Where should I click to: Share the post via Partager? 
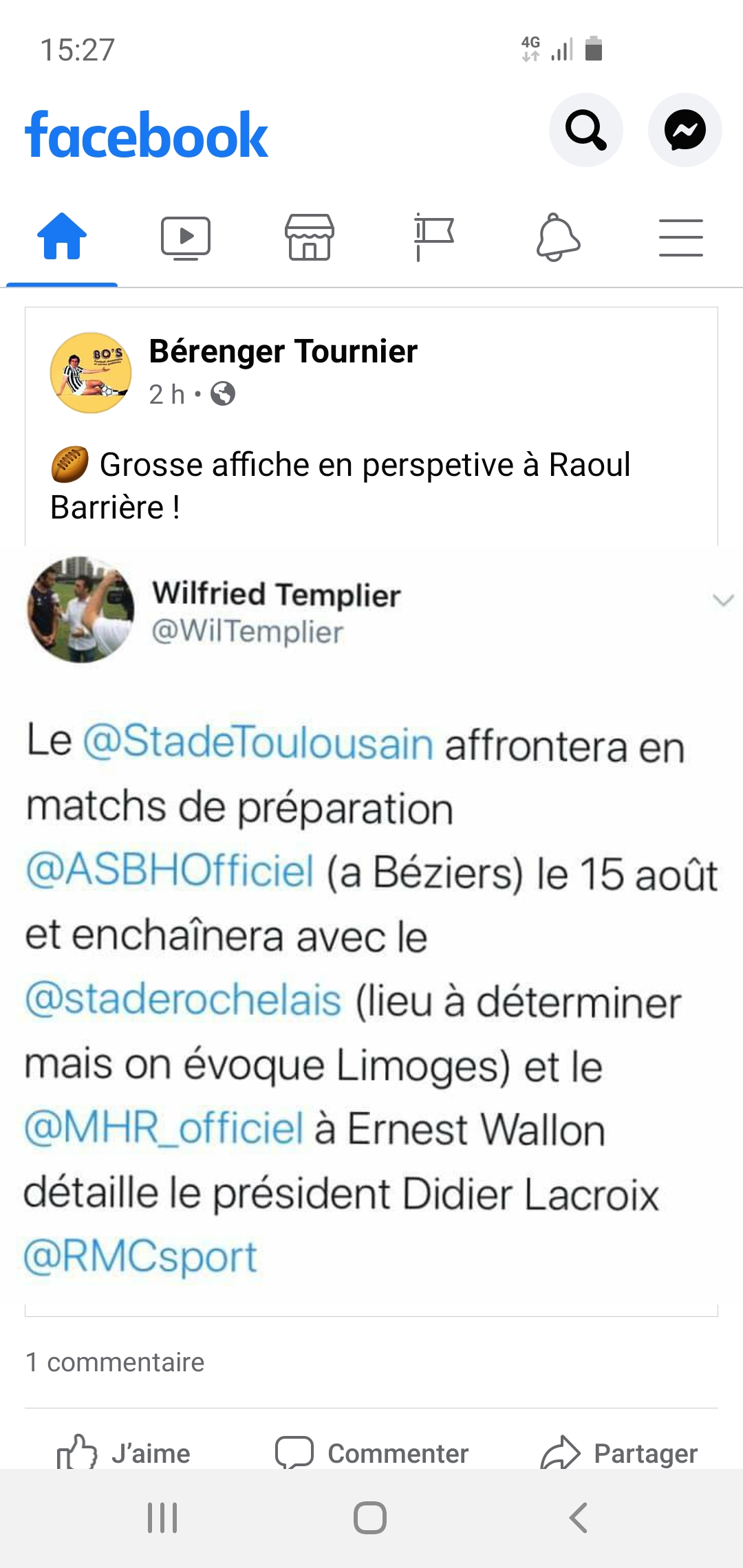point(619,1452)
